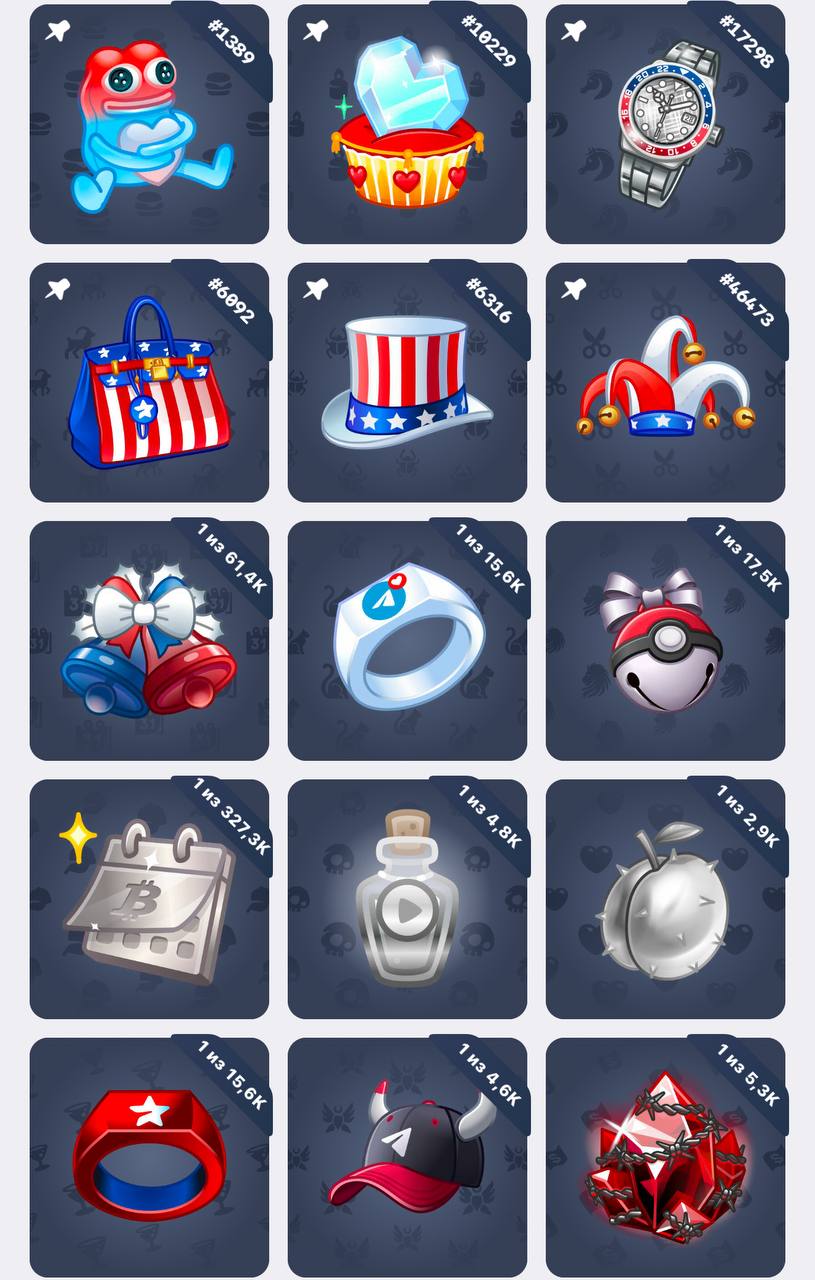Open the frog gift #1389
815x1280 pixels.
click(x=149, y=125)
